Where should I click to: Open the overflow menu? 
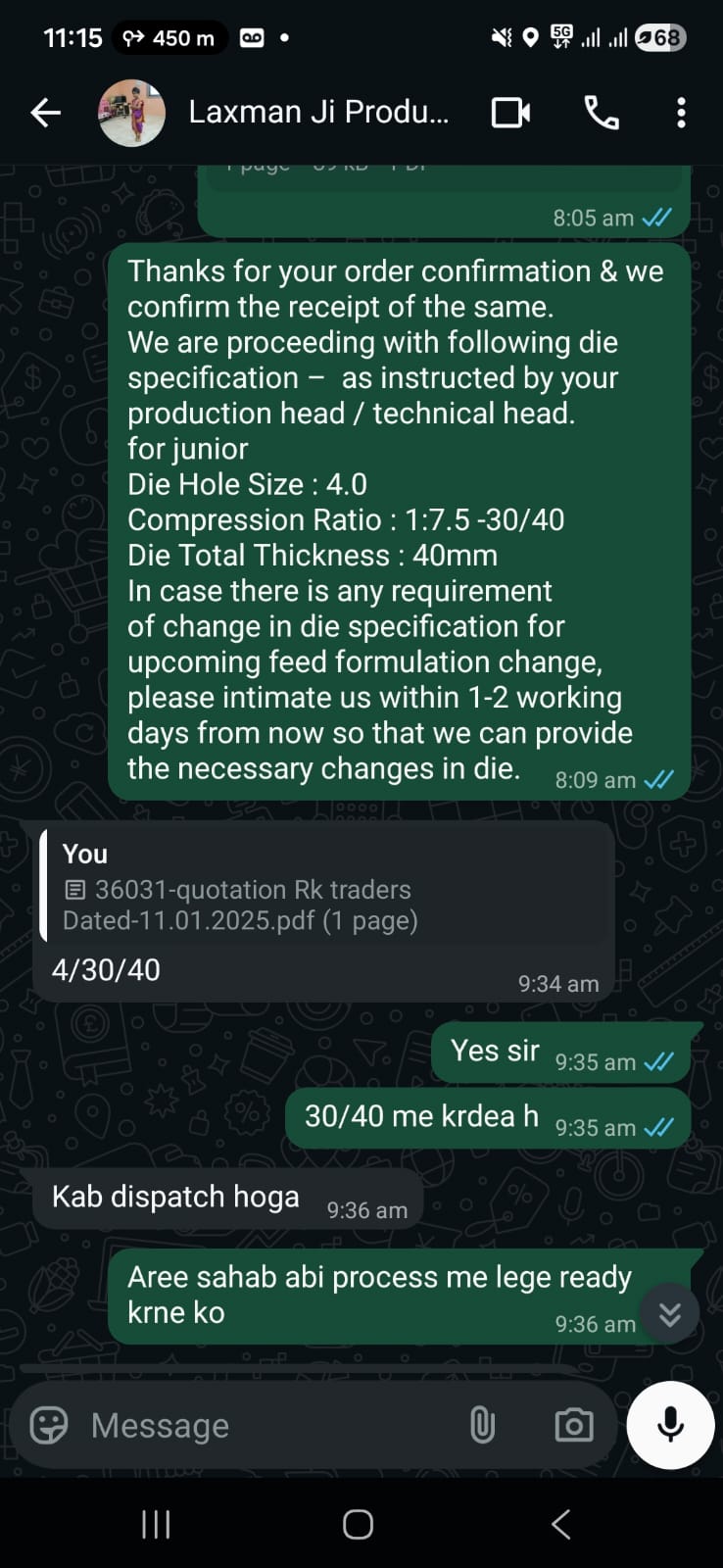tap(681, 113)
